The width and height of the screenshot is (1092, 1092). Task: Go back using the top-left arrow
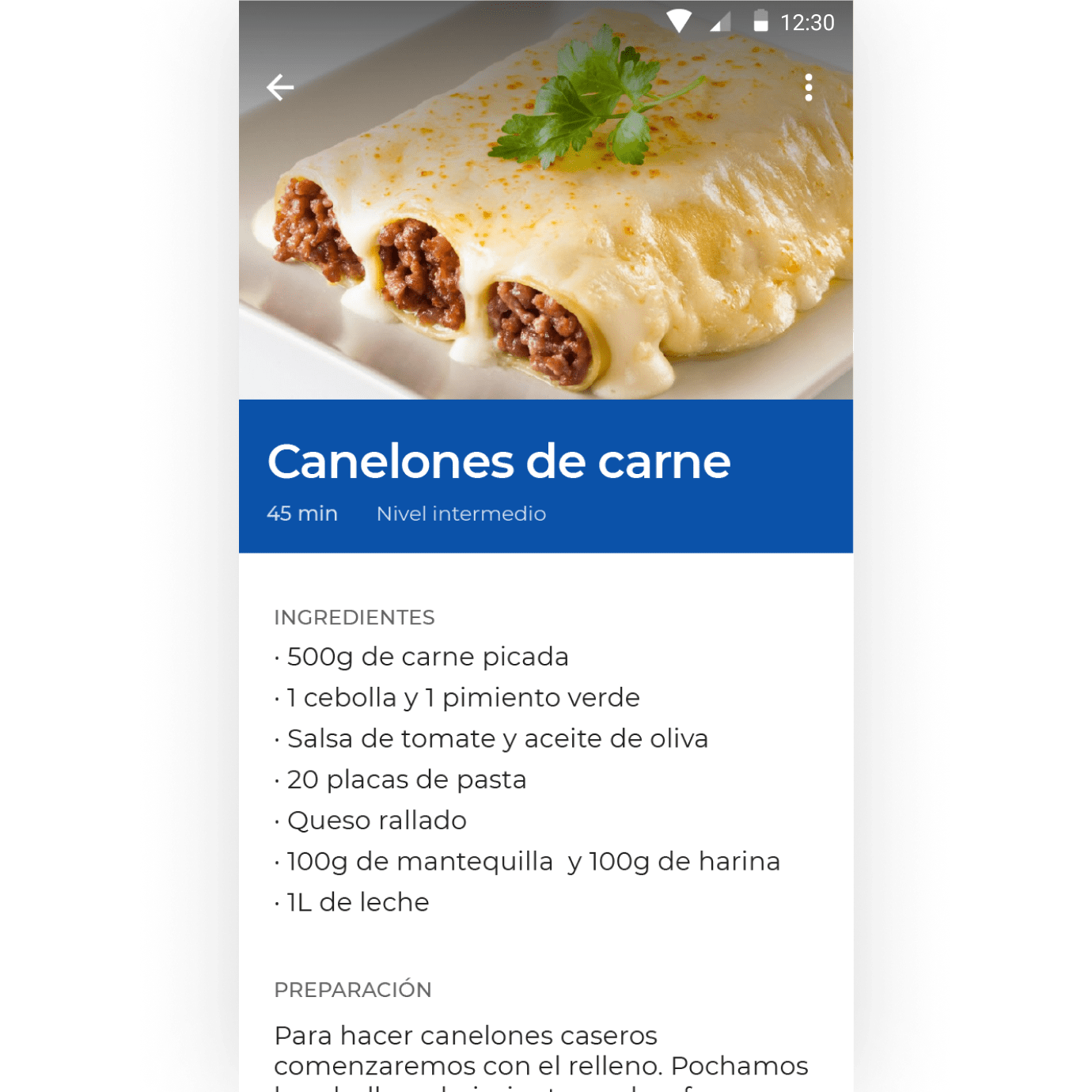point(280,87)
